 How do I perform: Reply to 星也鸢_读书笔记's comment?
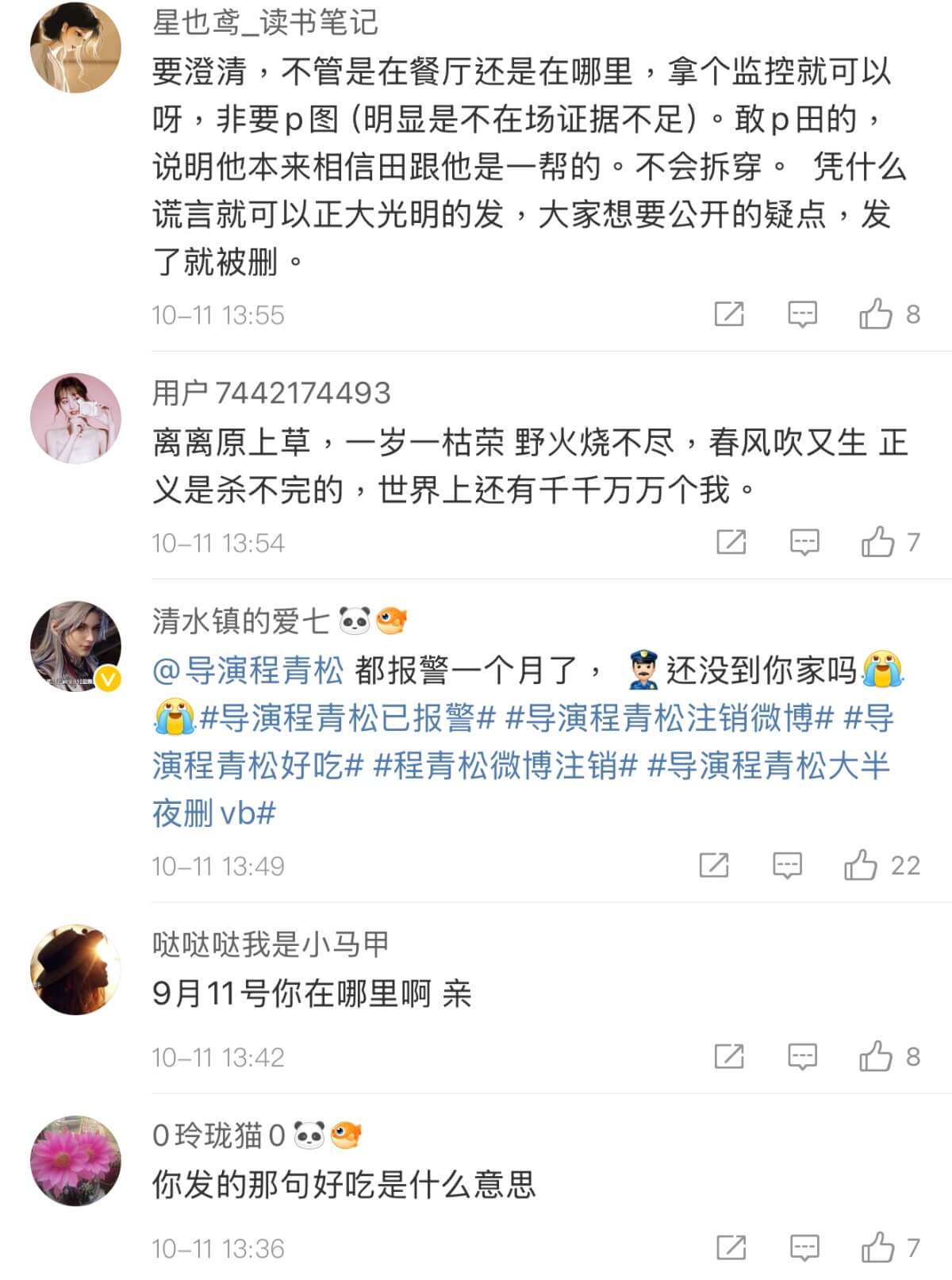[x=802, y=314]
